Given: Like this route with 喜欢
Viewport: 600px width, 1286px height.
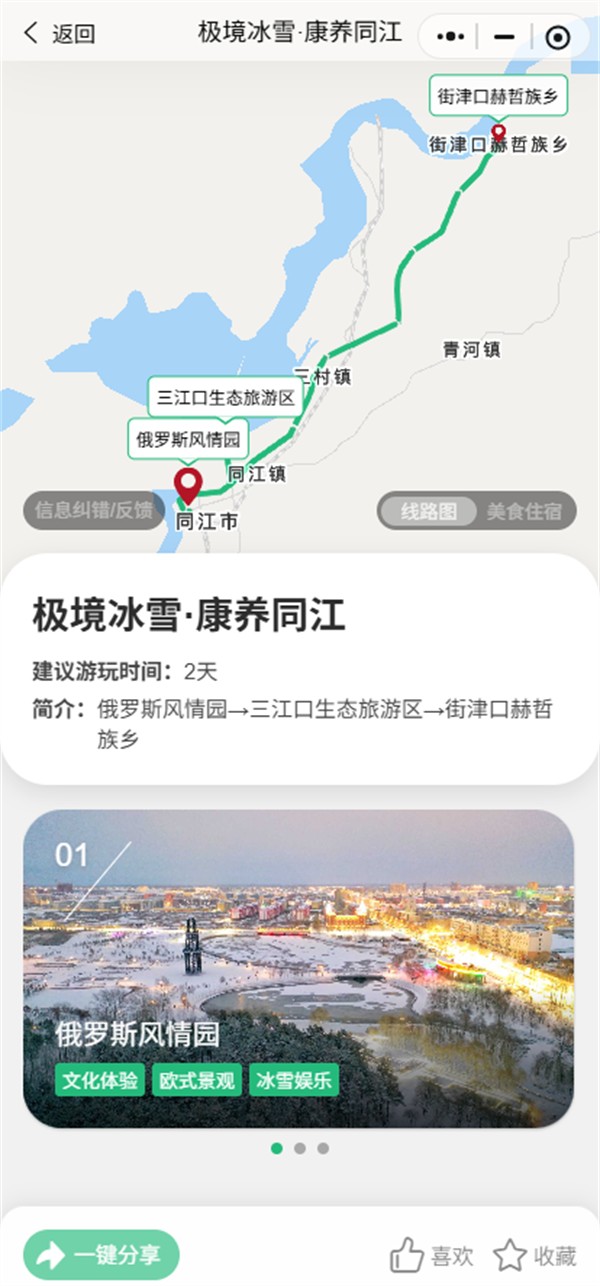Looking at the screenshot, I should (x=432, y=1255).
